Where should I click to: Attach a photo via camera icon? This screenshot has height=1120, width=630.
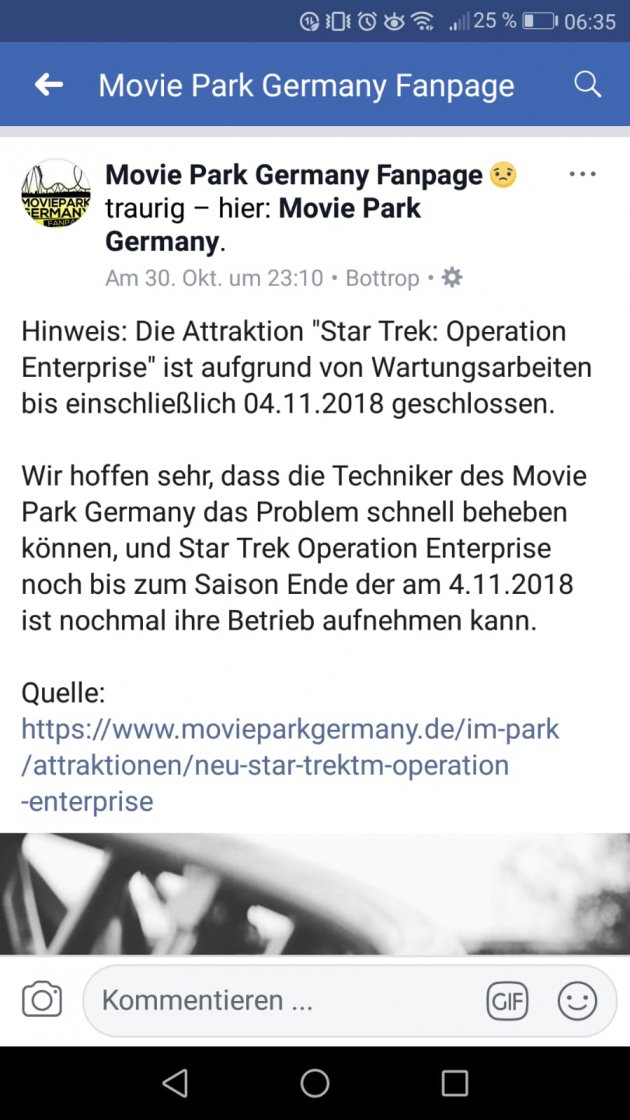(42, 1000)
